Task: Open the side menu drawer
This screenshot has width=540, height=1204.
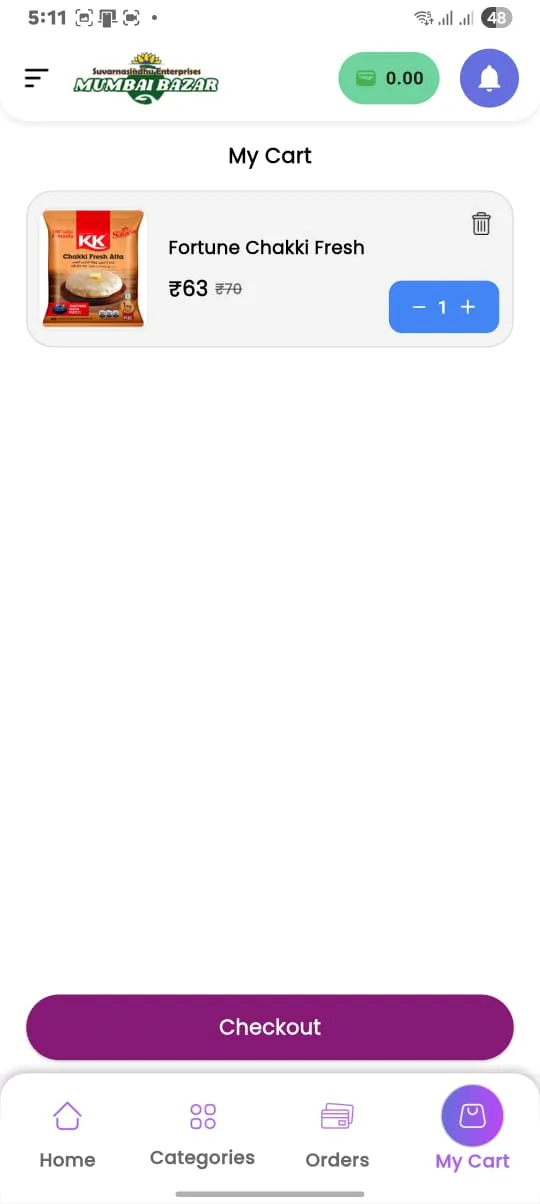Action: (37, 78)
